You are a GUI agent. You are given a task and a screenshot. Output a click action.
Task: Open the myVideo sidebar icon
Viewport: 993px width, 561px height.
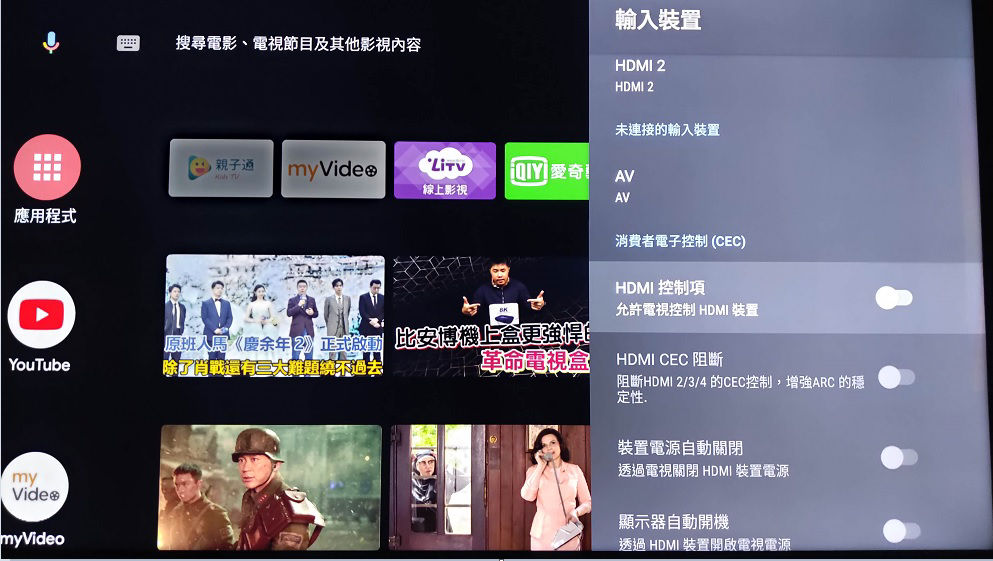[x=34, y=487]
